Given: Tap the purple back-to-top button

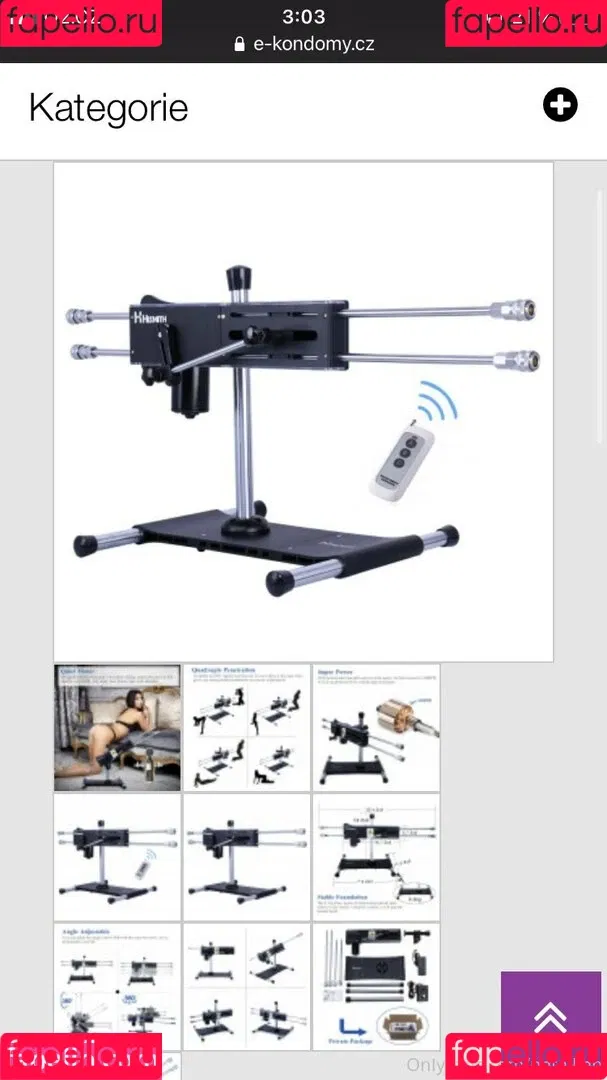Looking at the screenshot, I should [551, 1015].
